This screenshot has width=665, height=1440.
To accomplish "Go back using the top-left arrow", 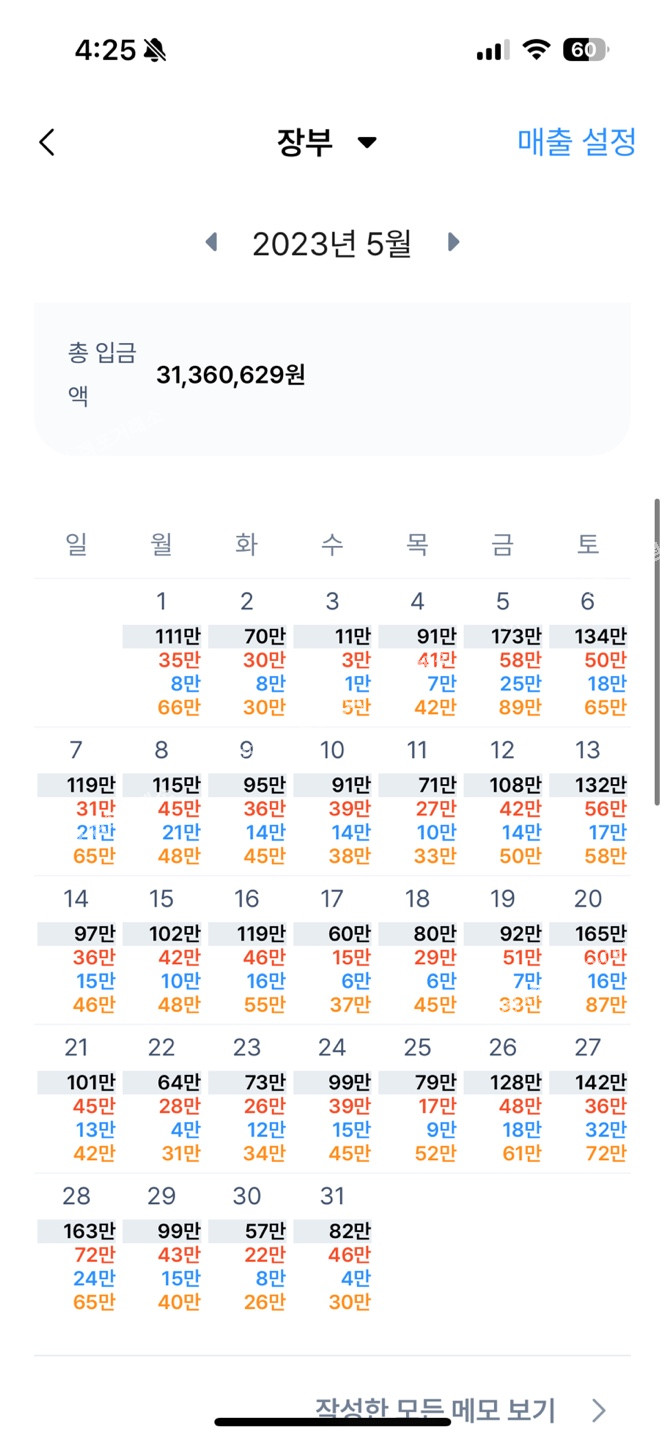I will point(47,142).
